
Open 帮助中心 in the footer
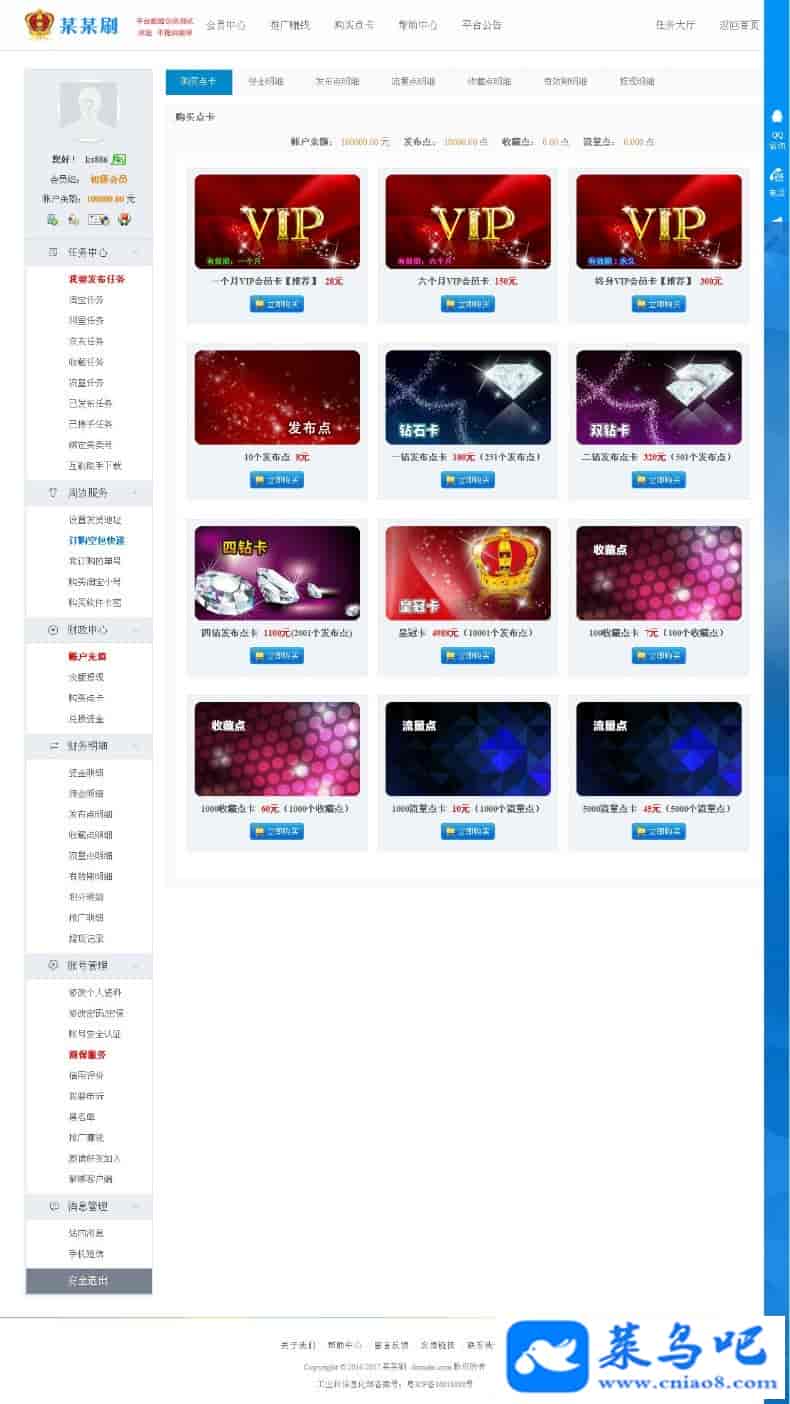[342, 1345]
